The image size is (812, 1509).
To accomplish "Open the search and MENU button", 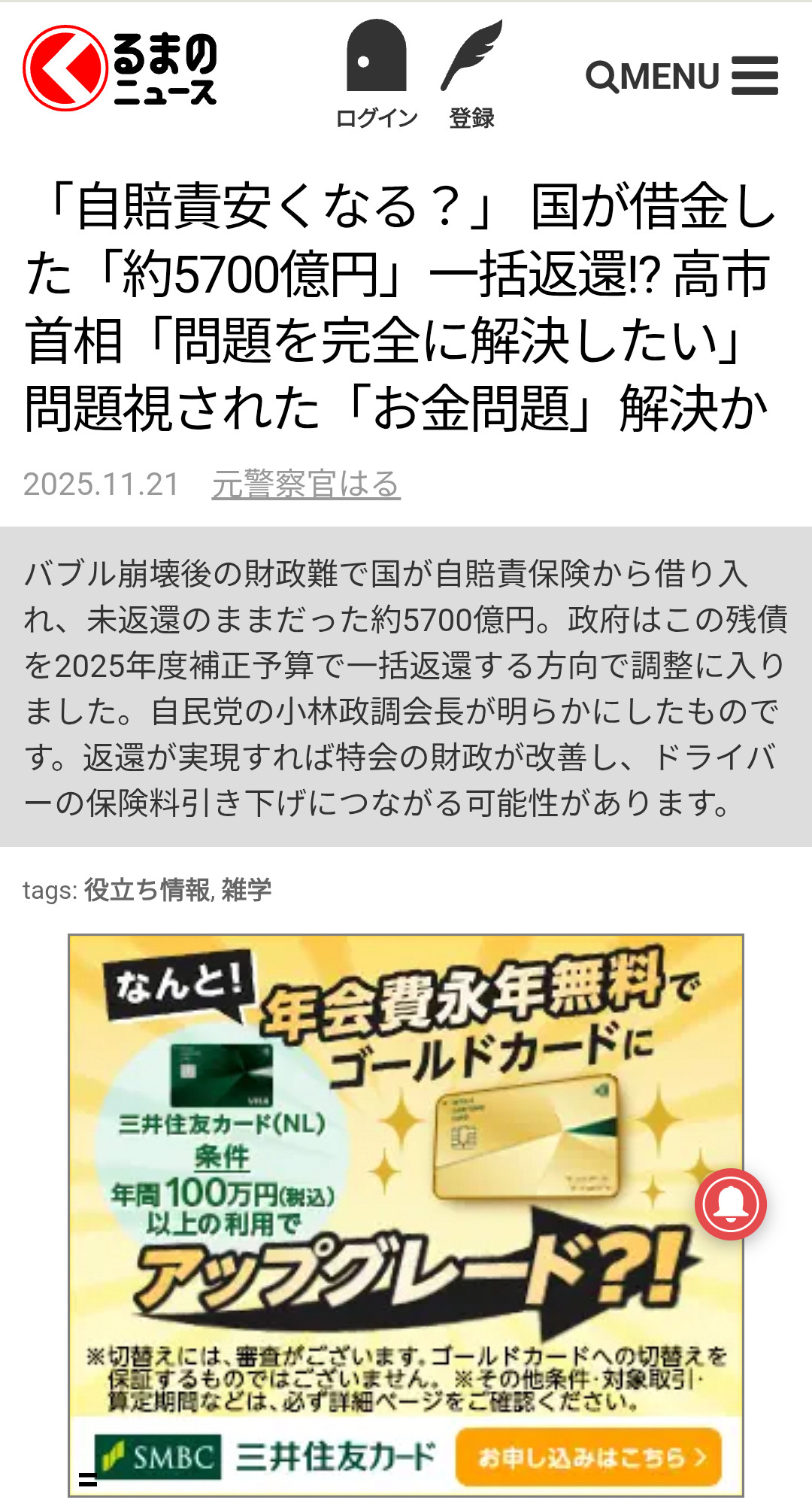I will point(681,76).
